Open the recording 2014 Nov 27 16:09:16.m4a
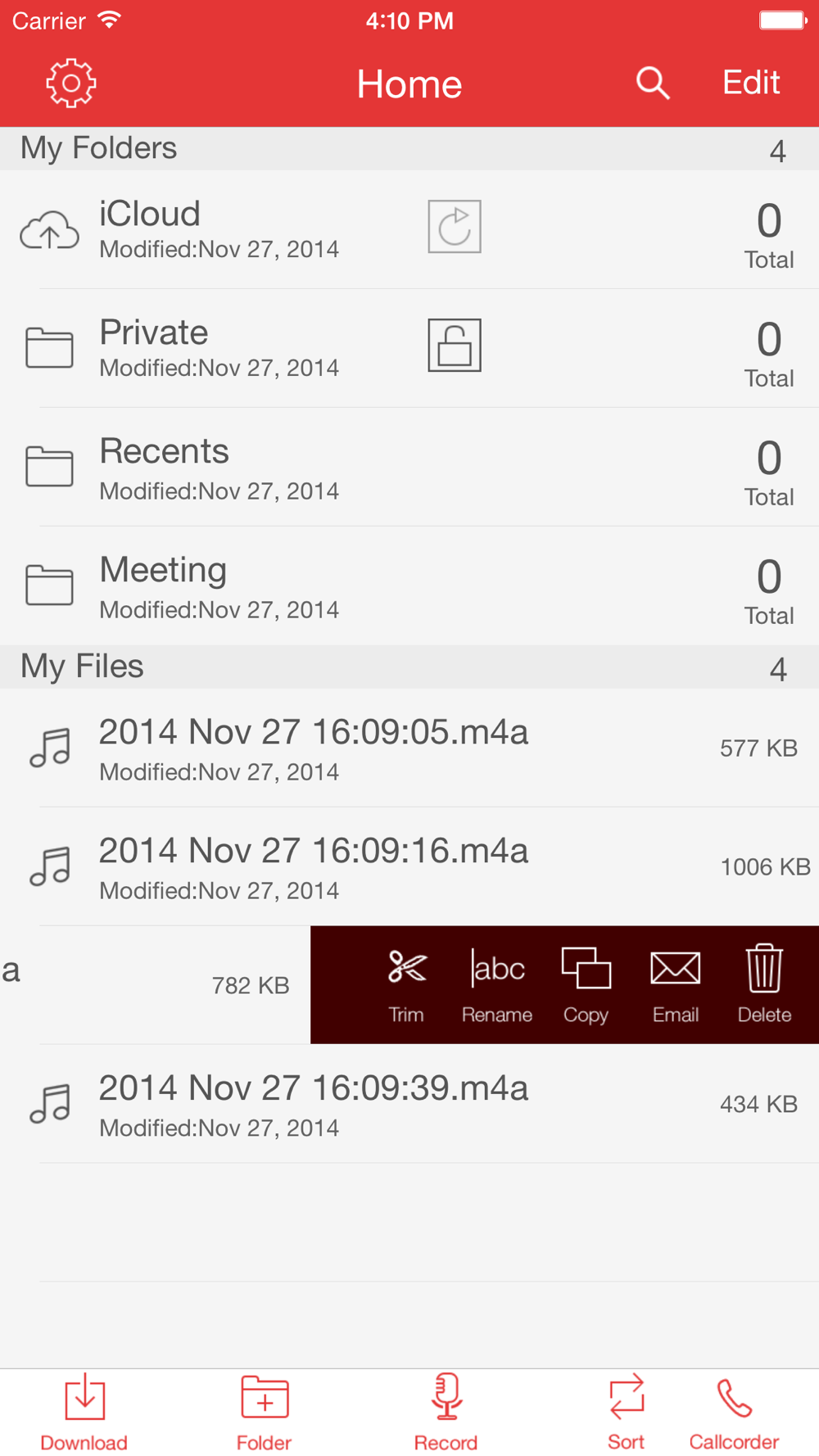 click(x=313, y=866)
